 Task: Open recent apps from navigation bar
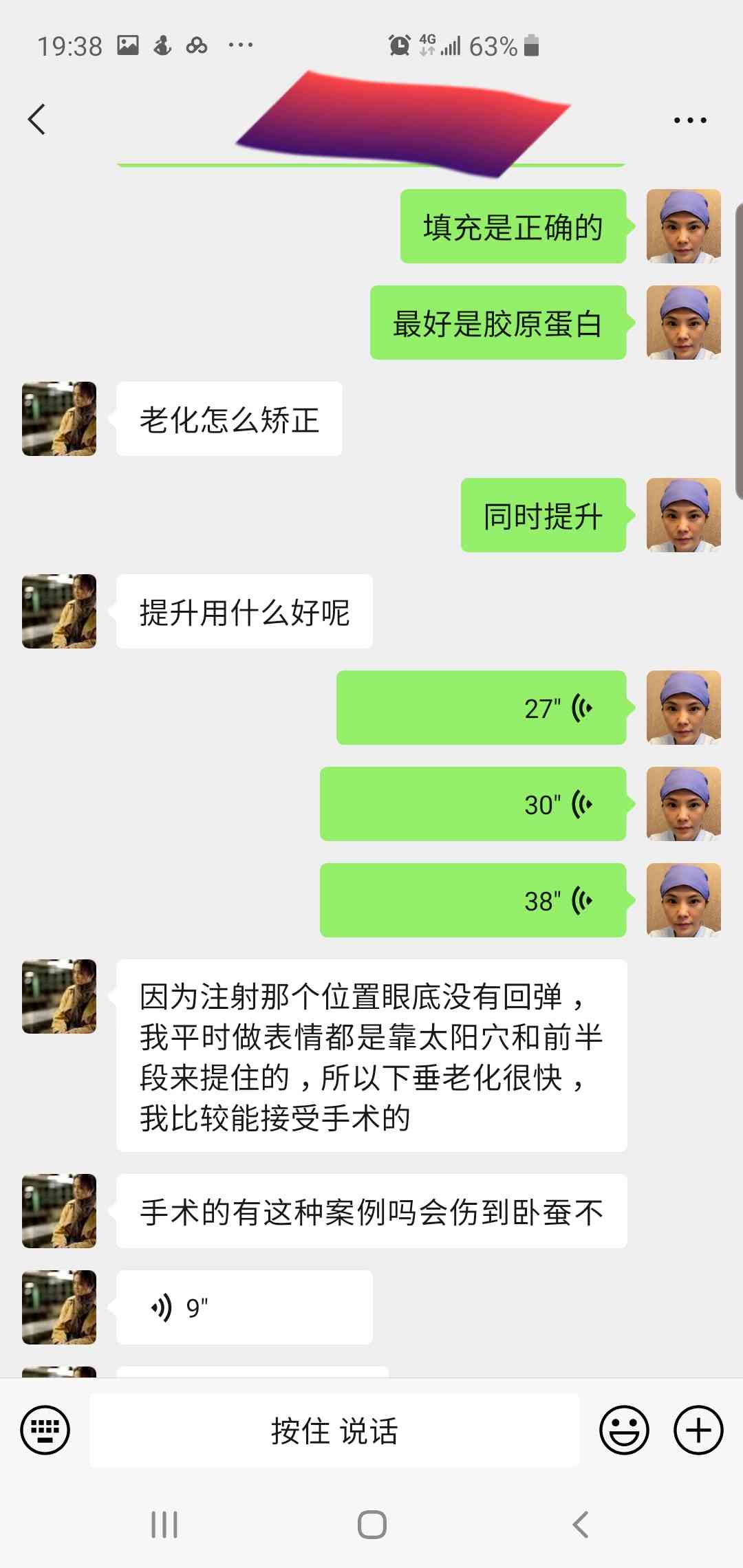point(164,1525)
